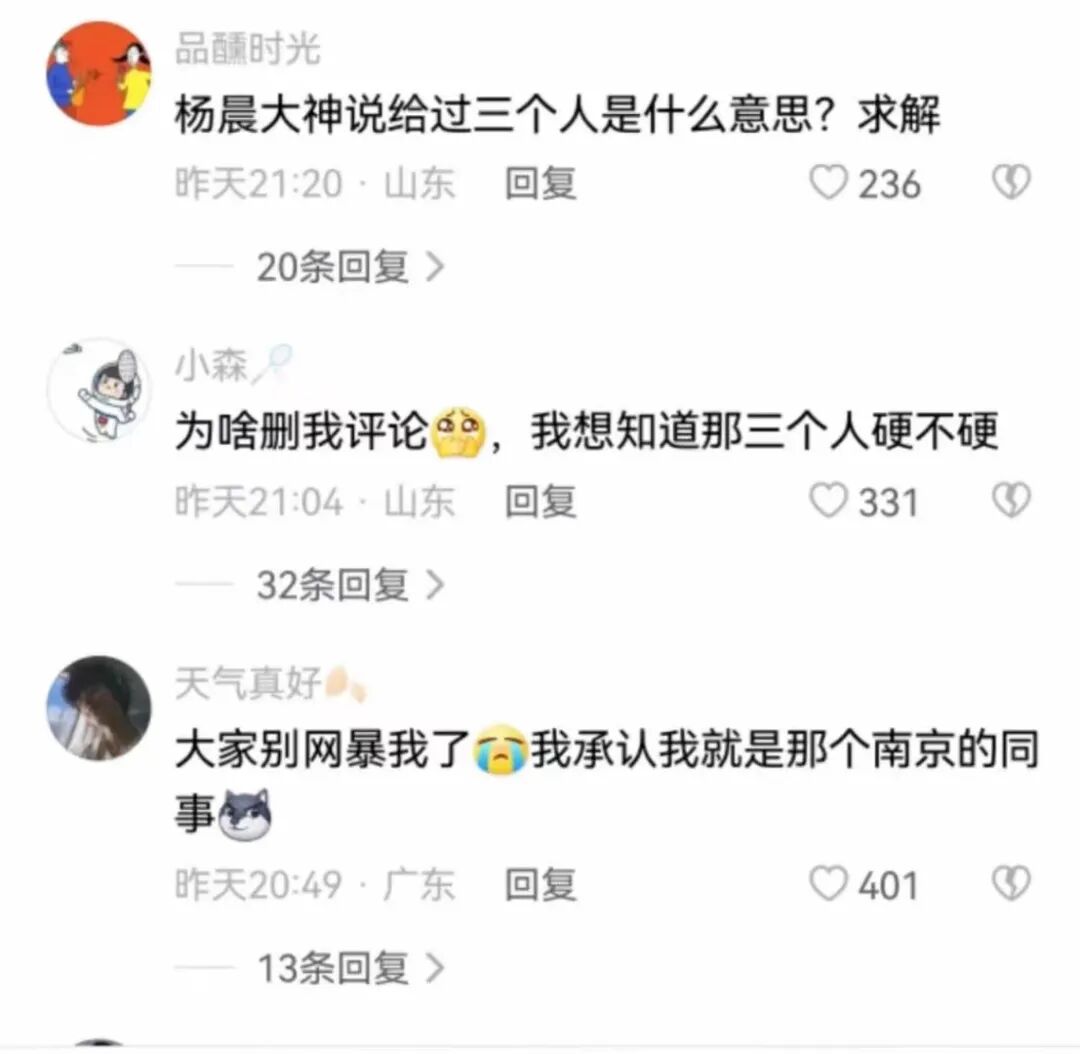Screen dimensions: 1080x1054
Task: Open 小森's profile avatar
Action: (98, 390)
